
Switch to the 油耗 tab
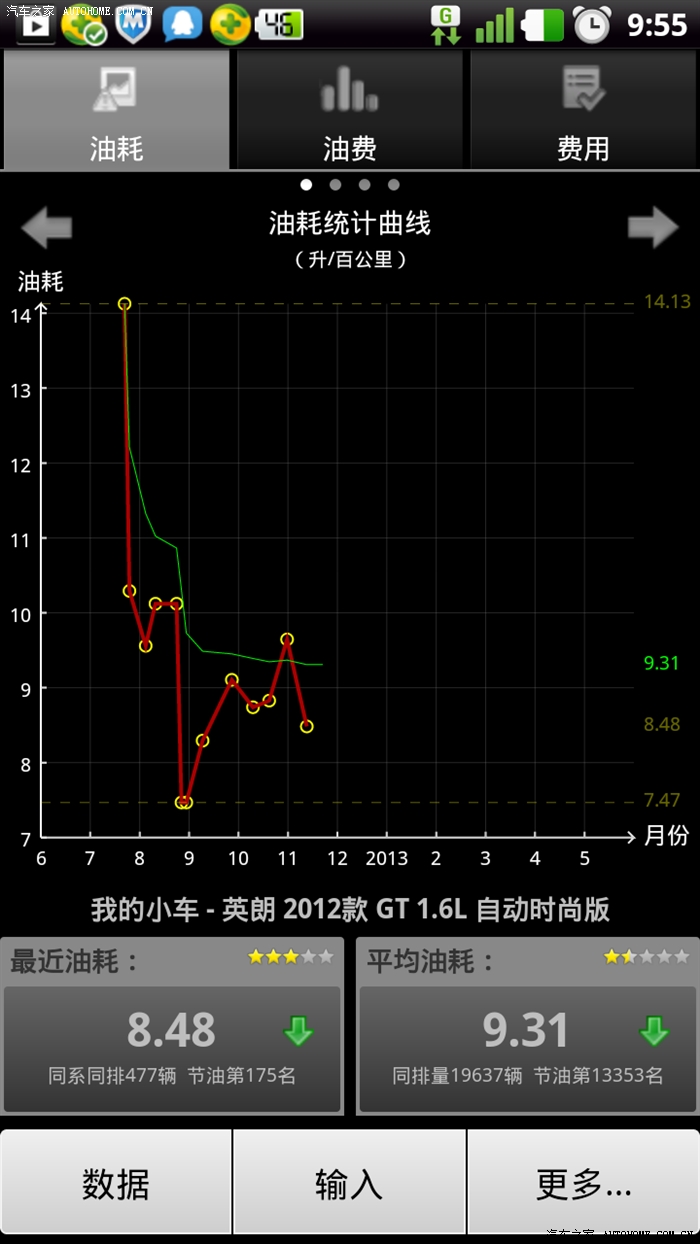pos(117,110)
